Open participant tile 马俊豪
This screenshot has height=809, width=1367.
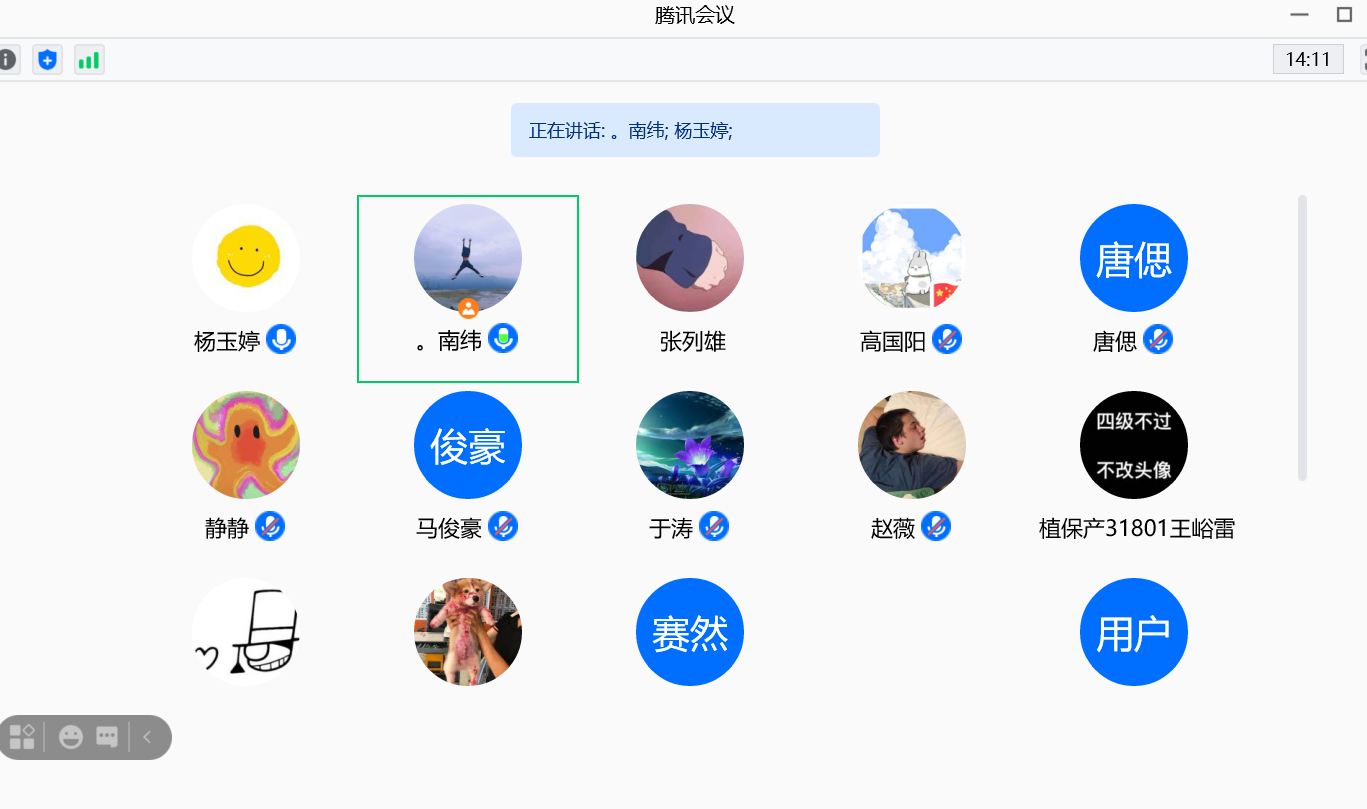[x=468, y=445]
